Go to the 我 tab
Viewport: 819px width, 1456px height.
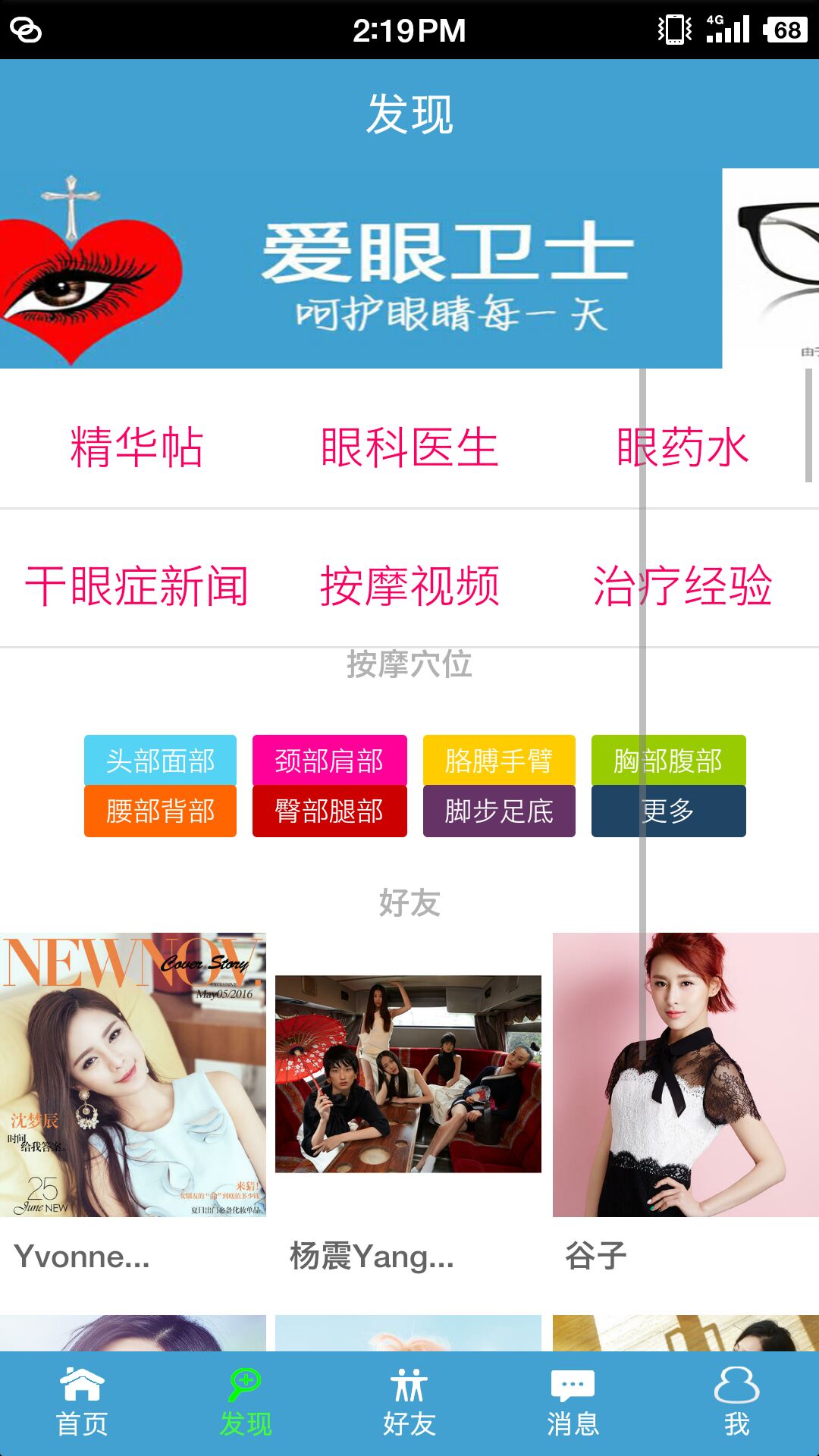pyautogui.click(x=736, y=1403)
